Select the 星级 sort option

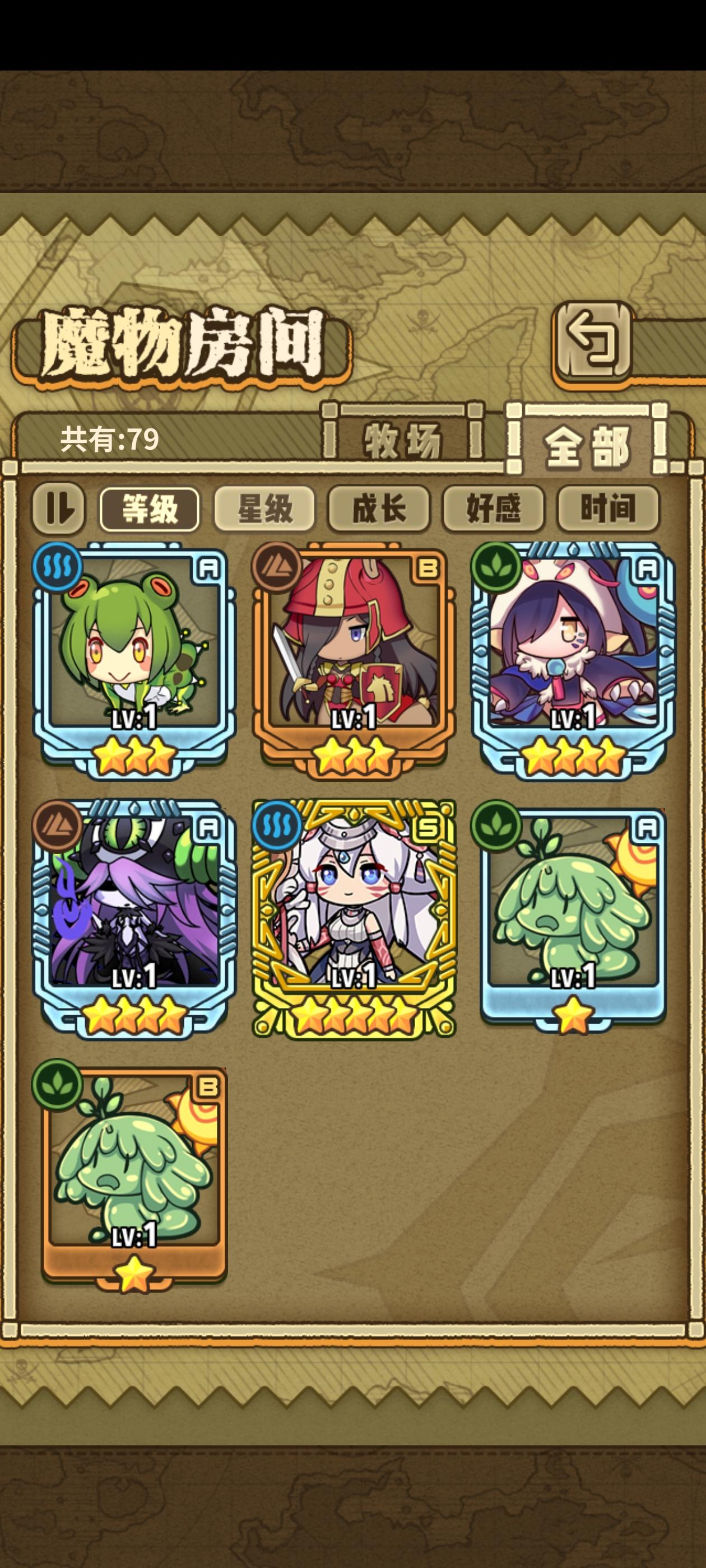[264, 510]
